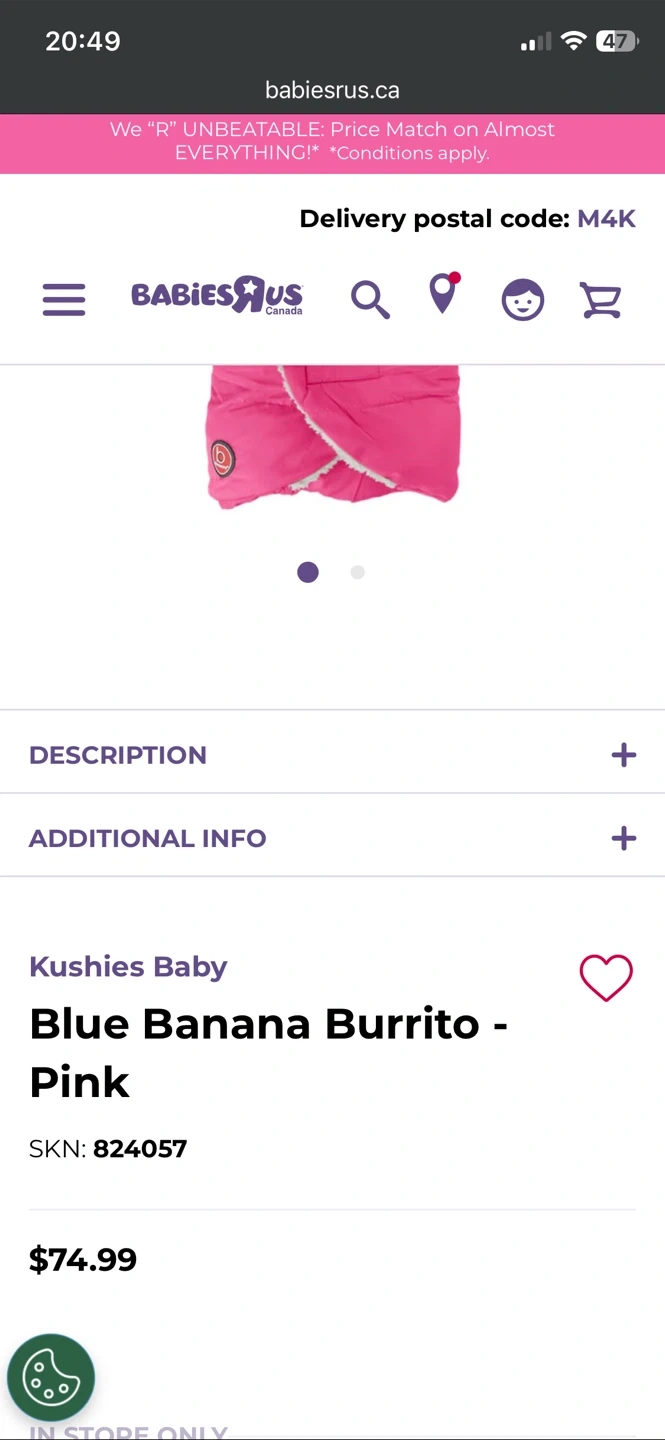This screenshot has width=665, height=1440.
Task: Show the second product image
Action: pos(357,572)
